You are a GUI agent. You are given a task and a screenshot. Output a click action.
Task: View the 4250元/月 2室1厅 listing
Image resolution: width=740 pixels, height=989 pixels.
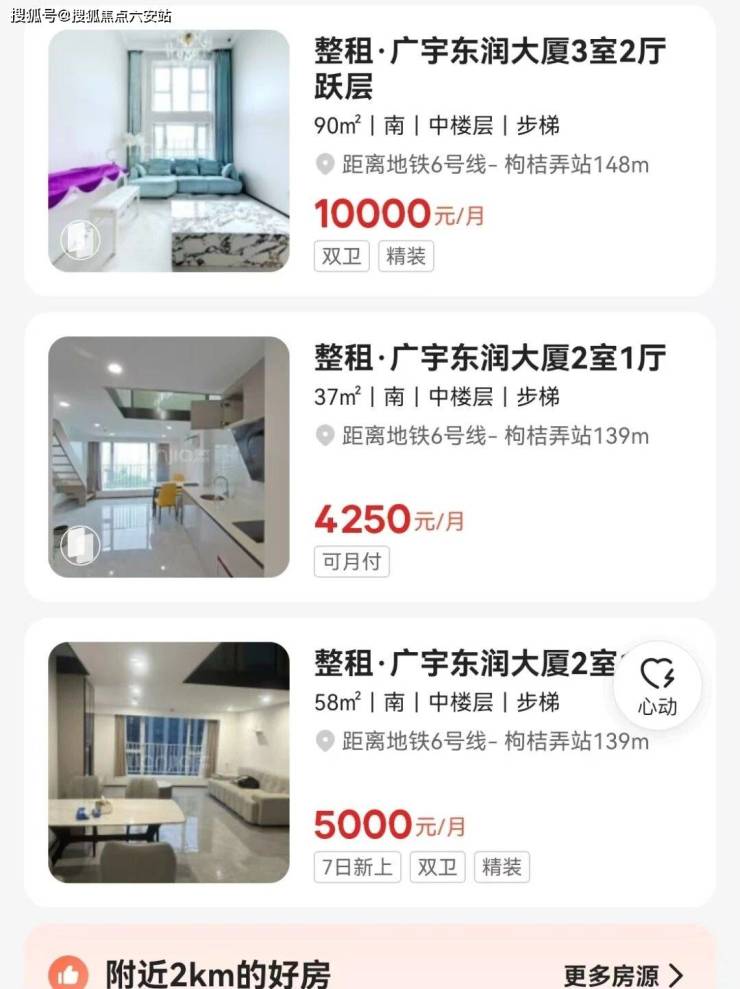[490, 357]
